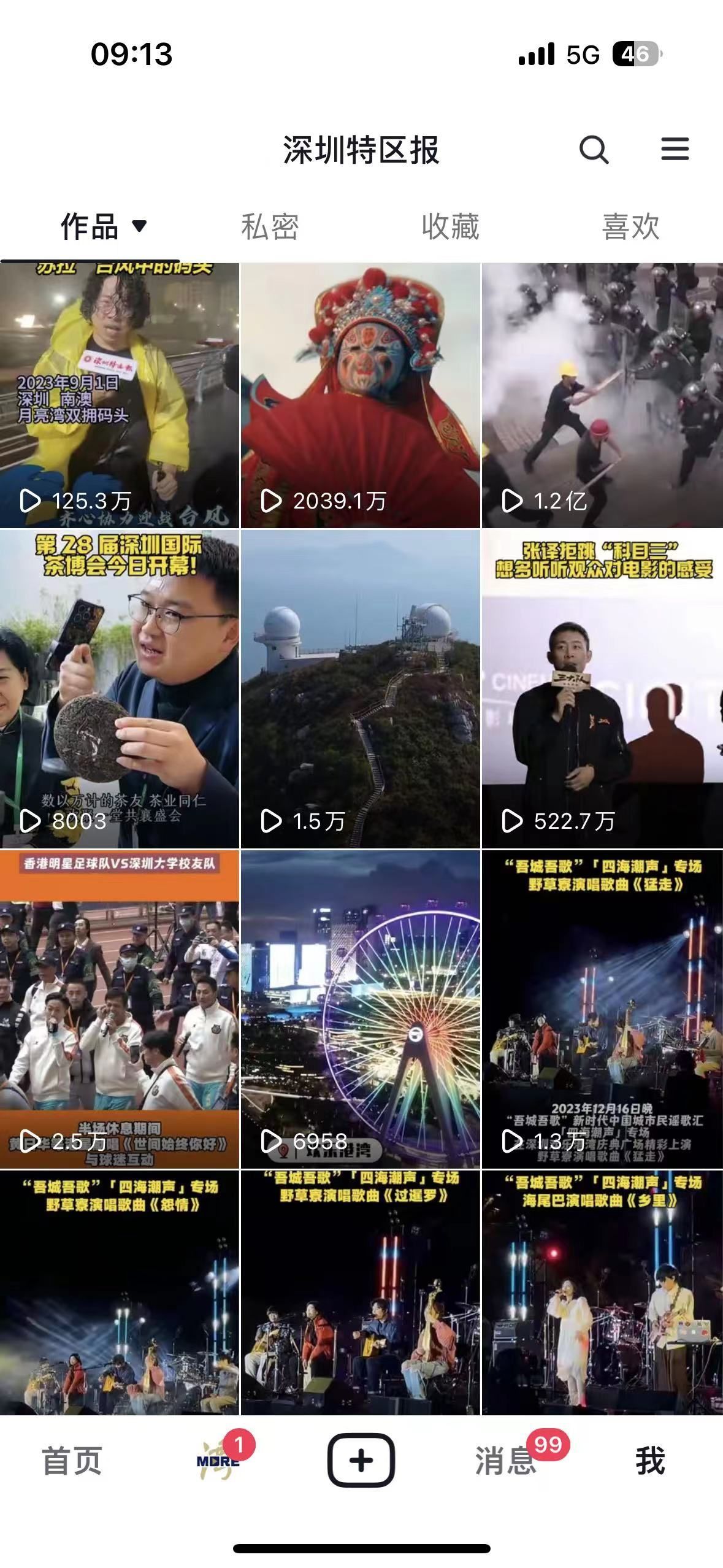Play the hilltop observatory video with 1.5万 views

coord(361,688)
